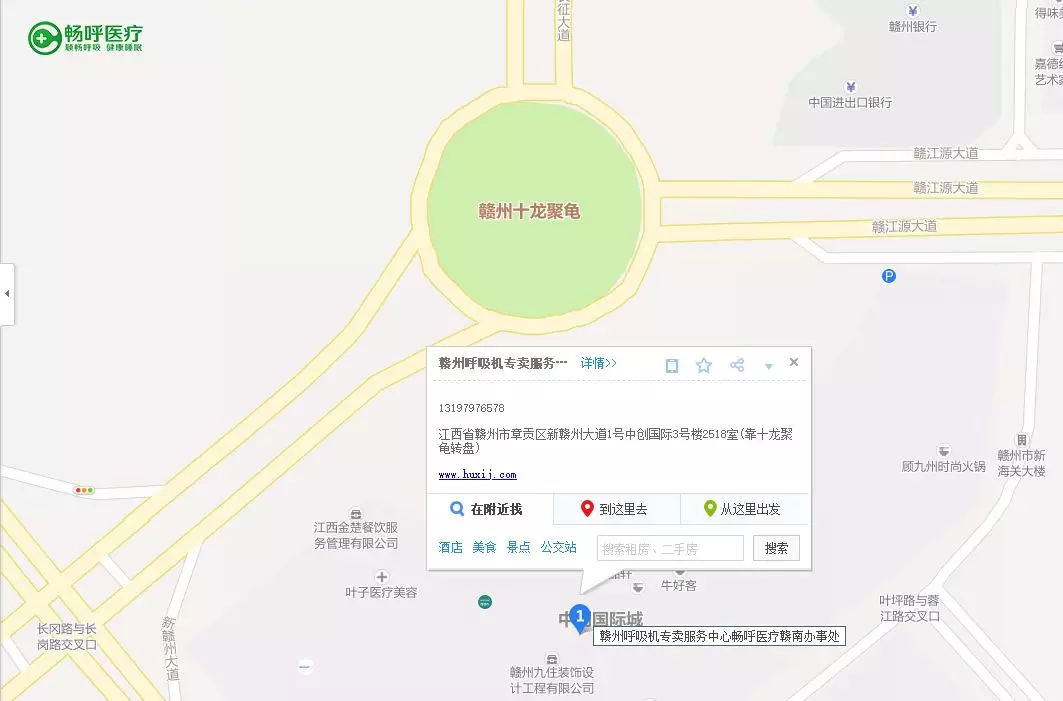Search nearby 美食
Image resolution: width=1063 pixels, height=701 pixels.
point(484,548)
